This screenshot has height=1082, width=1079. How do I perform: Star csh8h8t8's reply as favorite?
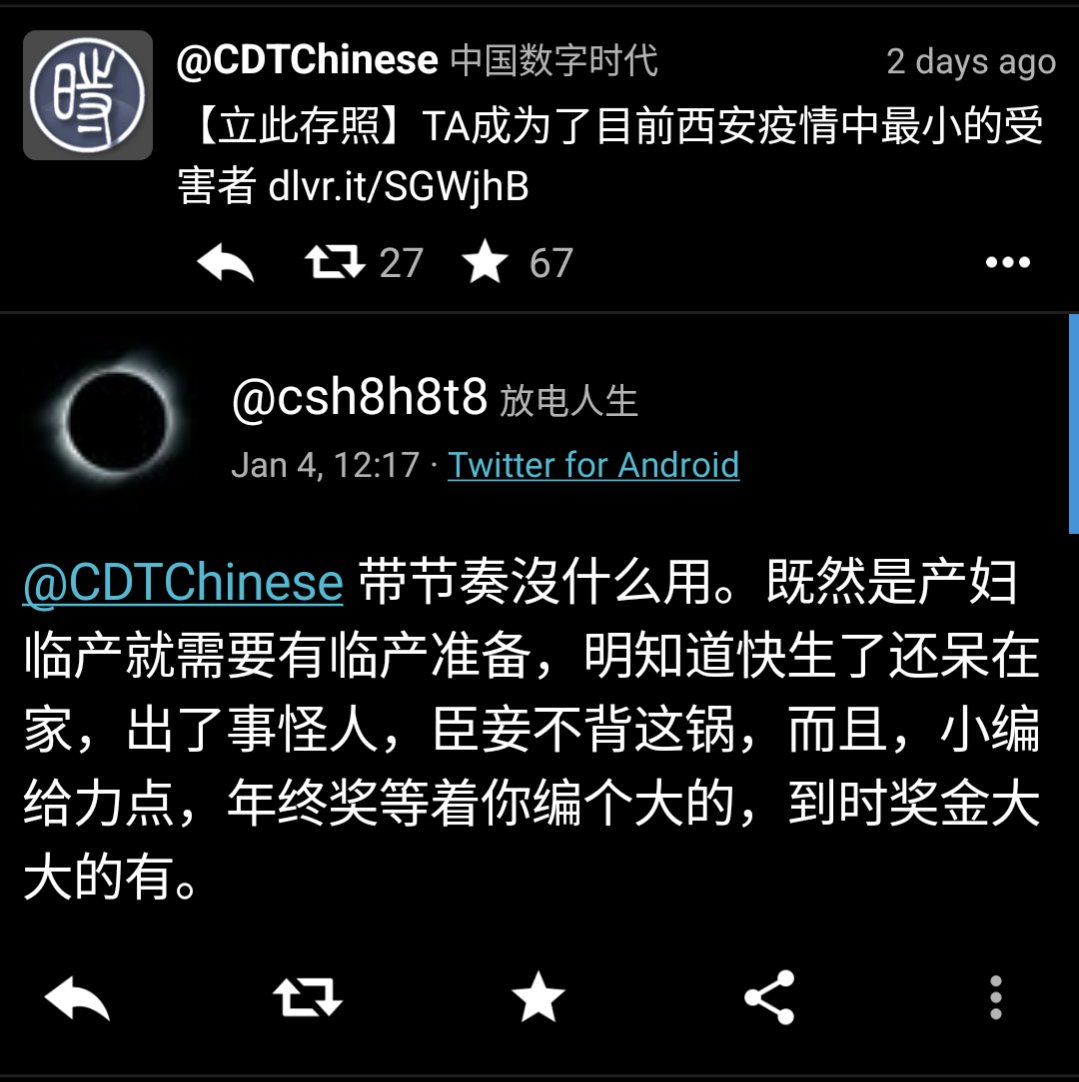538,997
